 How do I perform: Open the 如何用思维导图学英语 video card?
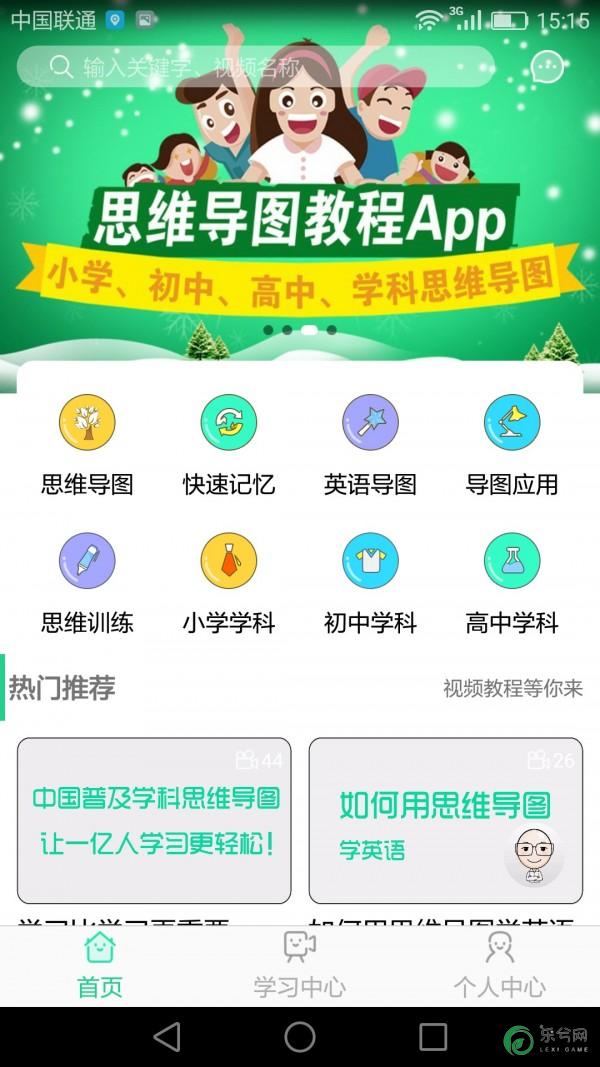point(445,820)
